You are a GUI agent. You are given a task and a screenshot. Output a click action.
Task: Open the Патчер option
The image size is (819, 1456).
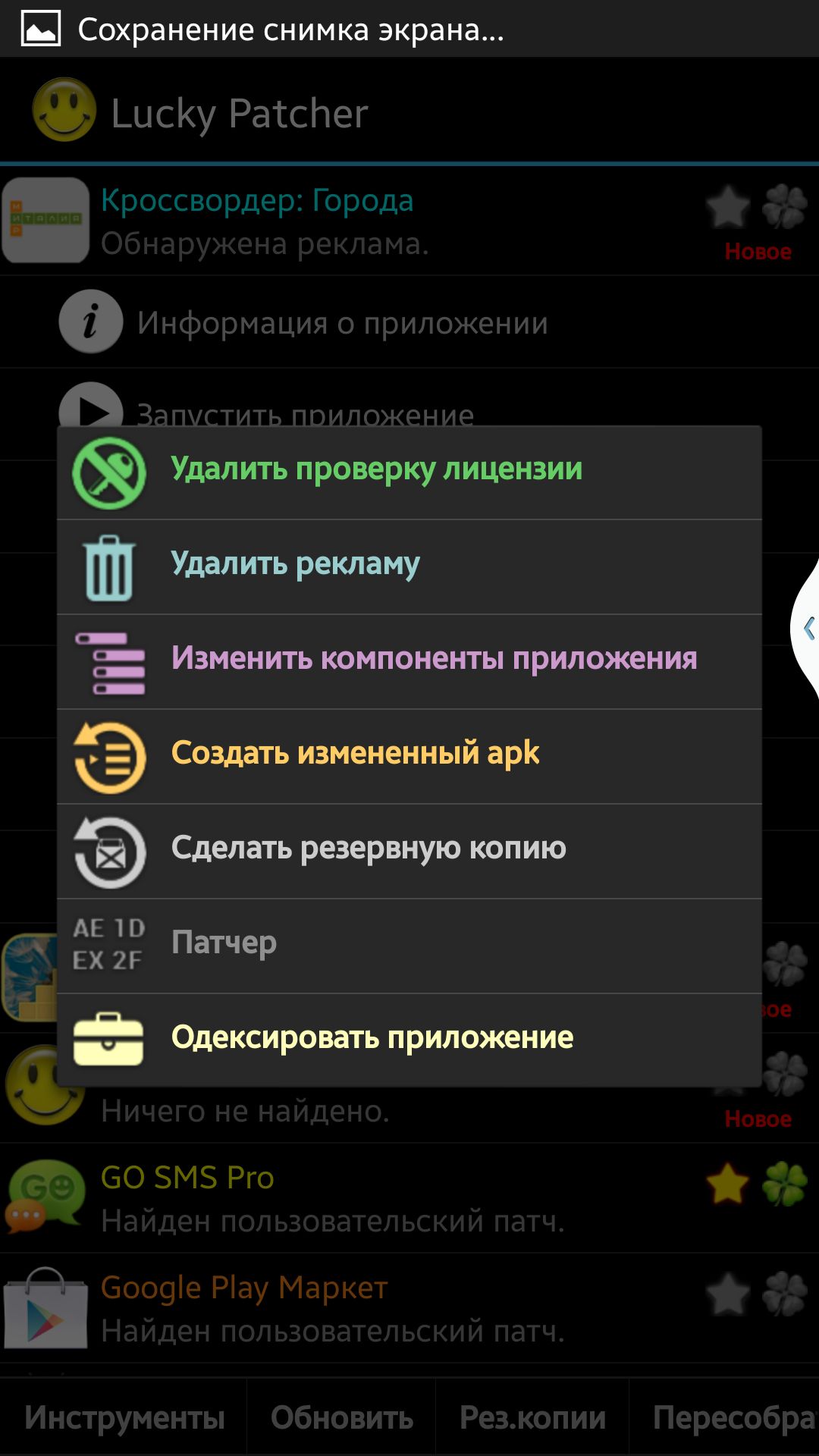coord(409,946)
